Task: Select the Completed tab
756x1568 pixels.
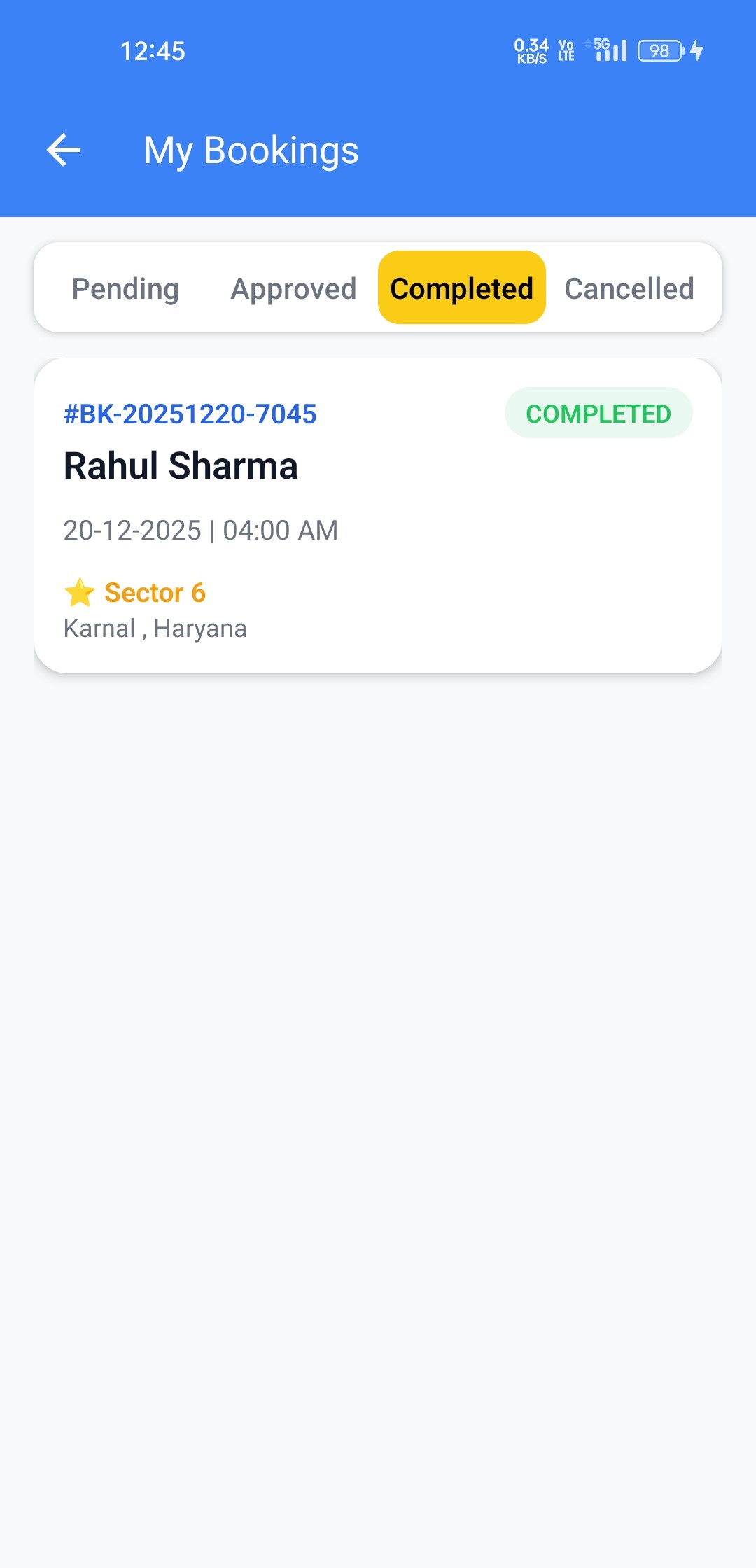Action: [x=461, y=288]
